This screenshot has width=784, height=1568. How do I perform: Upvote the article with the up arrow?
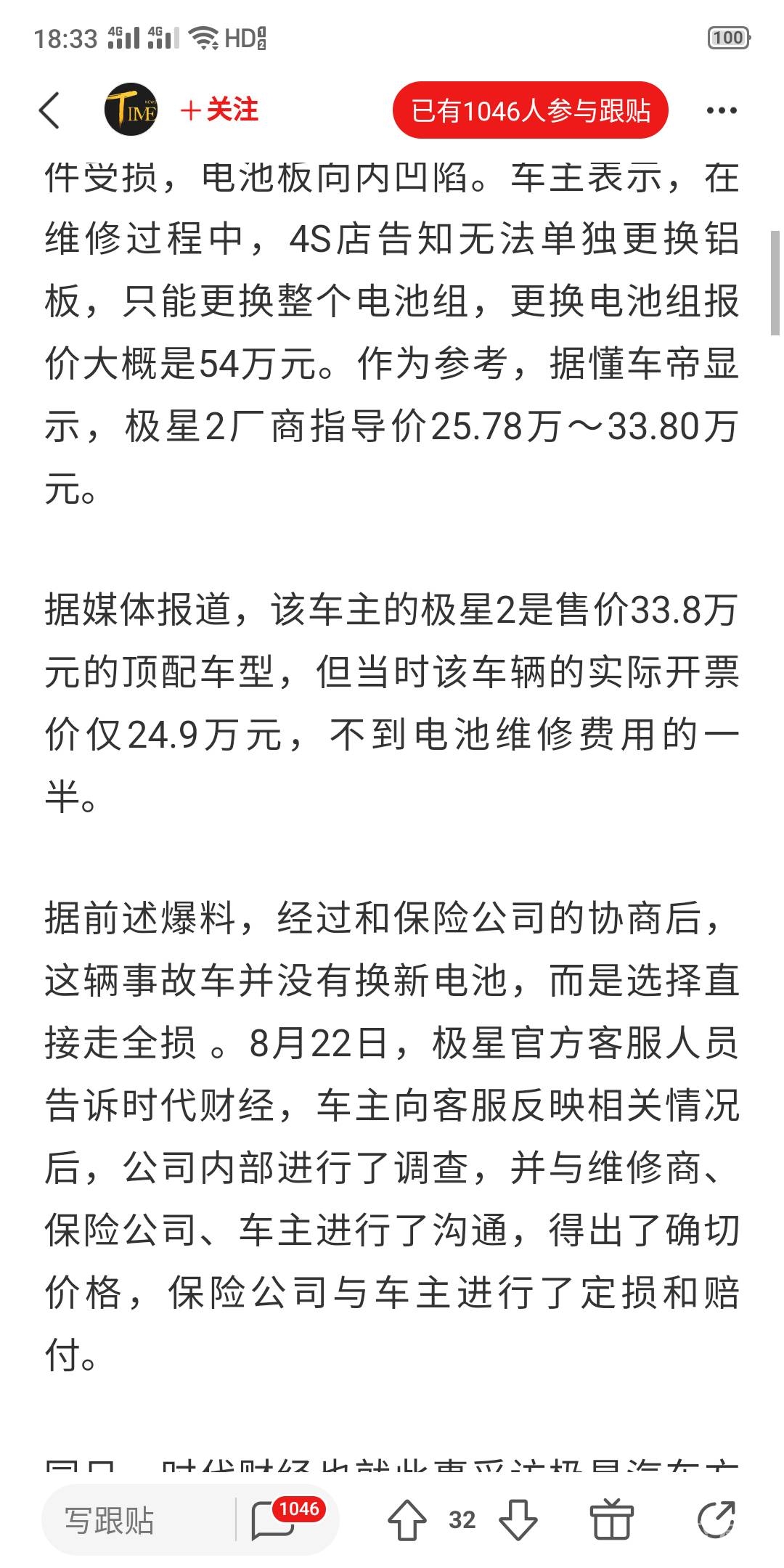click(407, 1519)
